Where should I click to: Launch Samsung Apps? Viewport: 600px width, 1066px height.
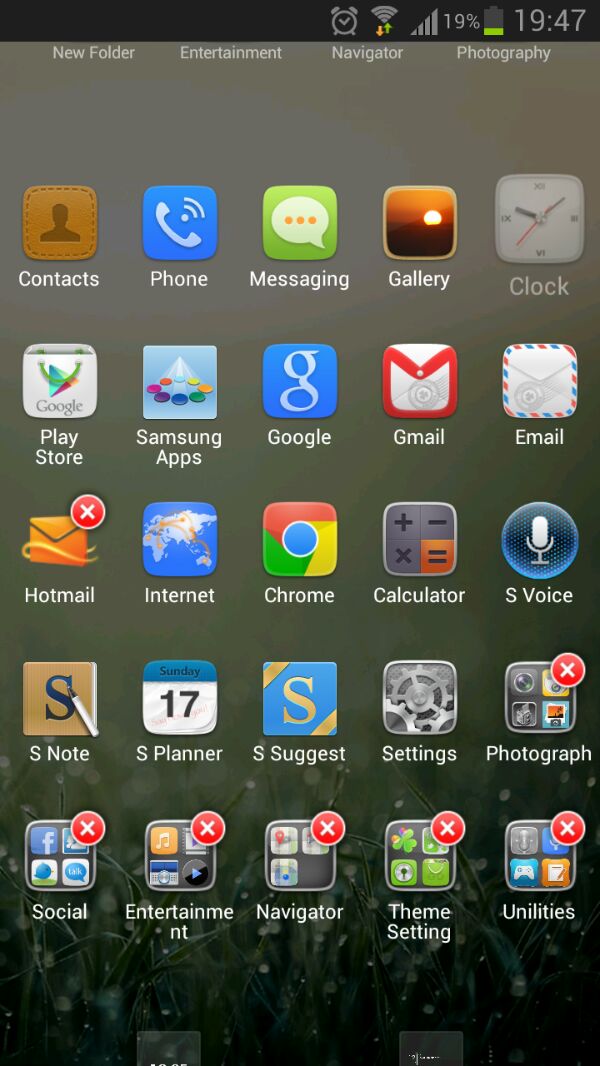180,382
